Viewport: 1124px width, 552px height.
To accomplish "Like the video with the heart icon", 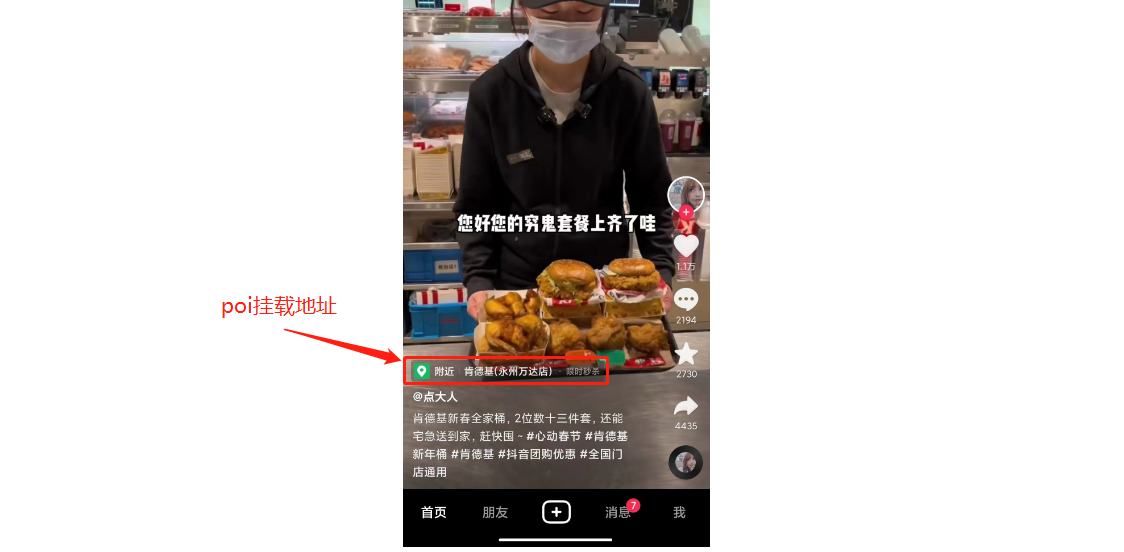I will tap(686, 244).
